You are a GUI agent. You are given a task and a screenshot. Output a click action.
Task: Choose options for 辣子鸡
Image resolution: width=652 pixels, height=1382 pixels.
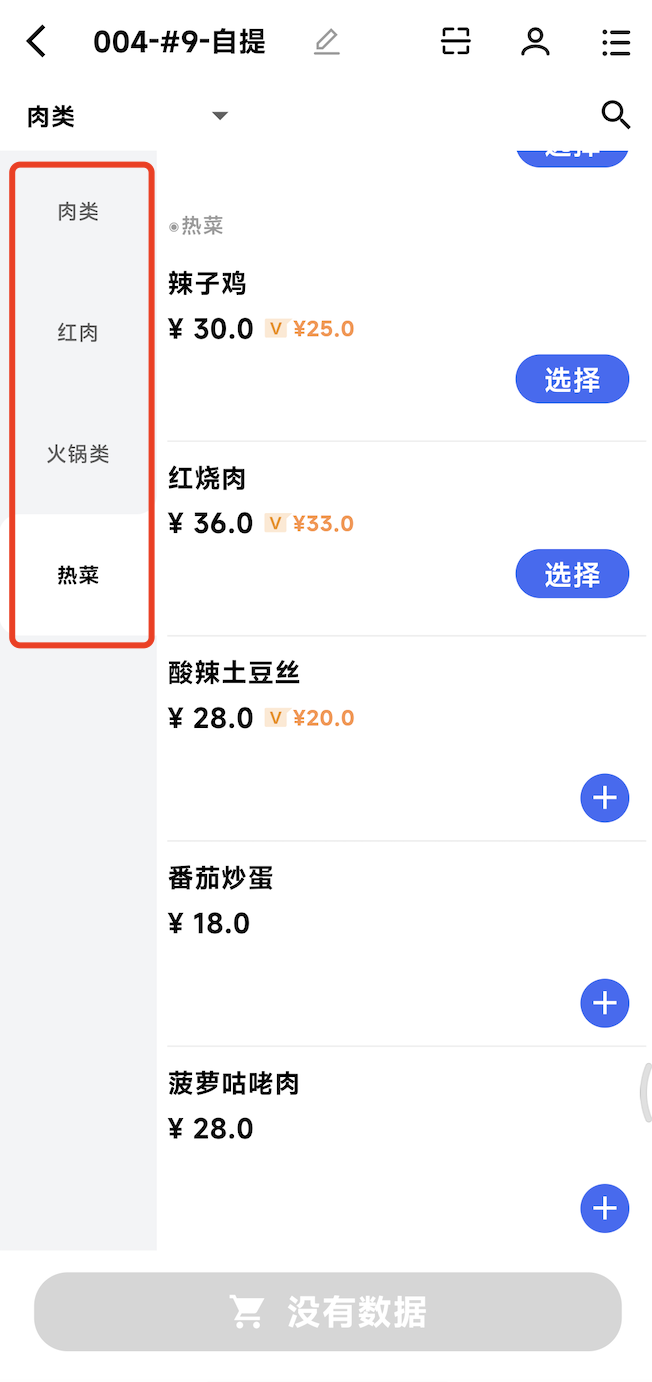click(x=572, y=380)
